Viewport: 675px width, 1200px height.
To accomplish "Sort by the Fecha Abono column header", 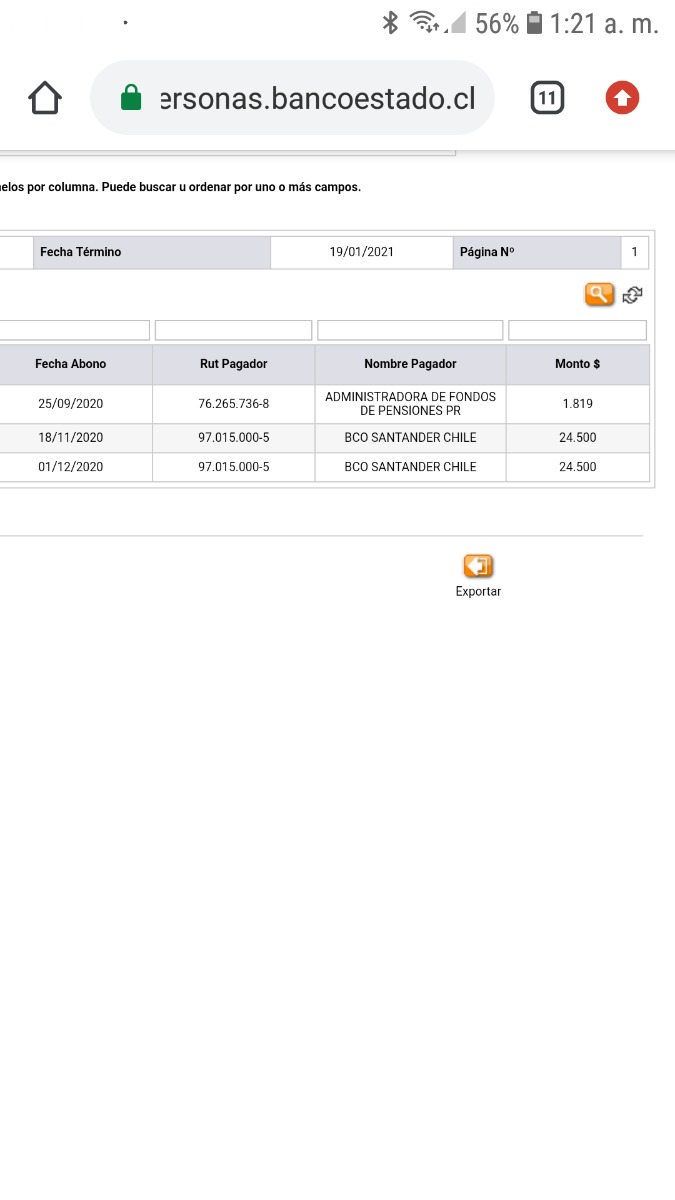I will (x=71, y=364).
